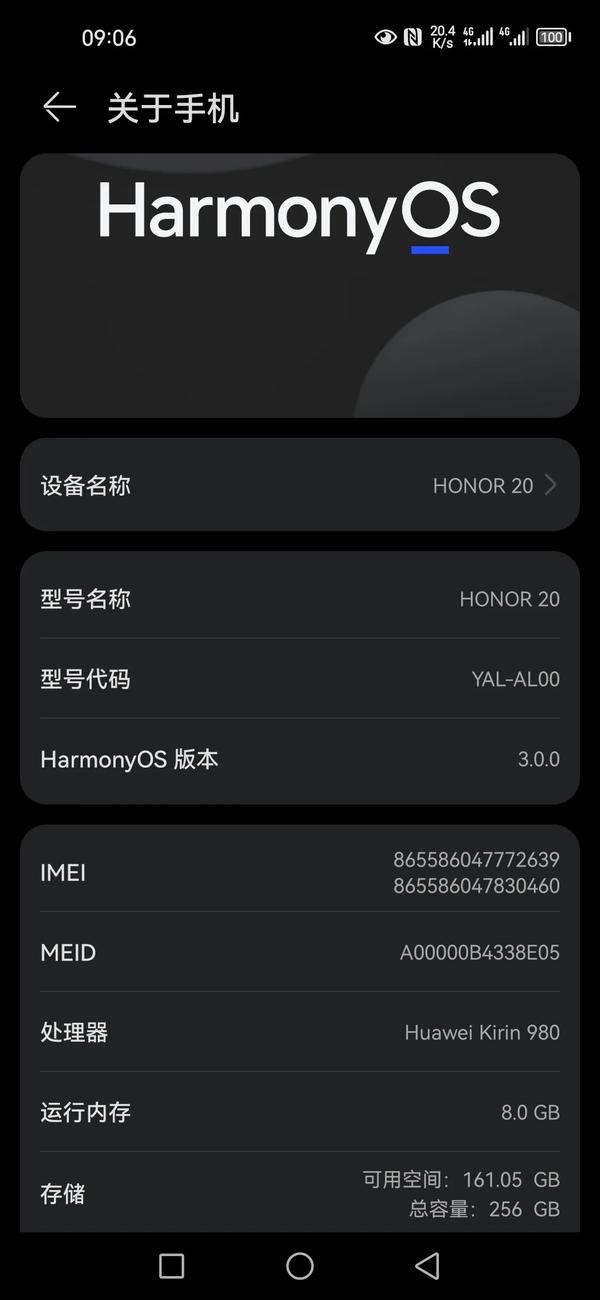This screenshot has height=1300, width=600.
Task: Tap the system home button
Action: pyautogui.click(x=300, y=1266)
